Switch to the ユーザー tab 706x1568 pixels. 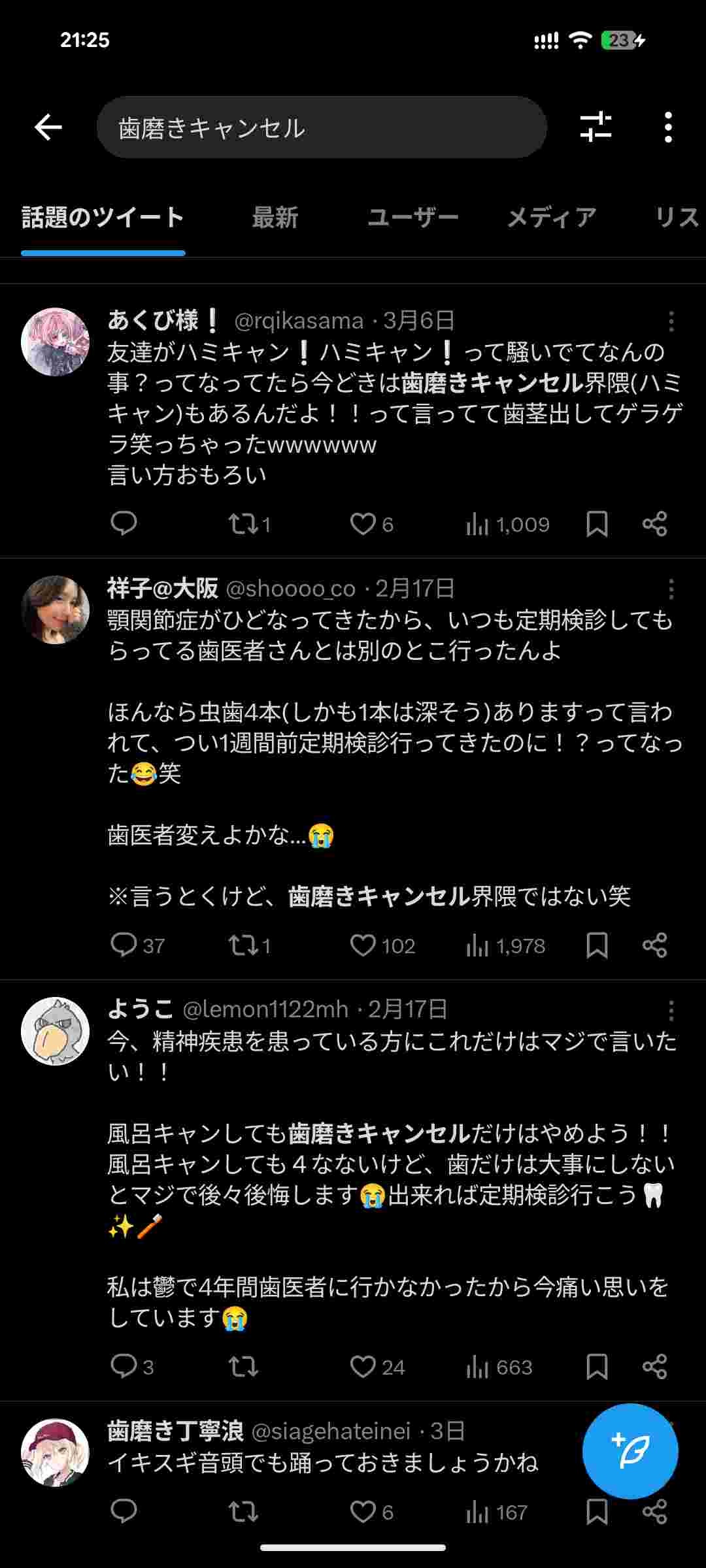click(412, 218)
